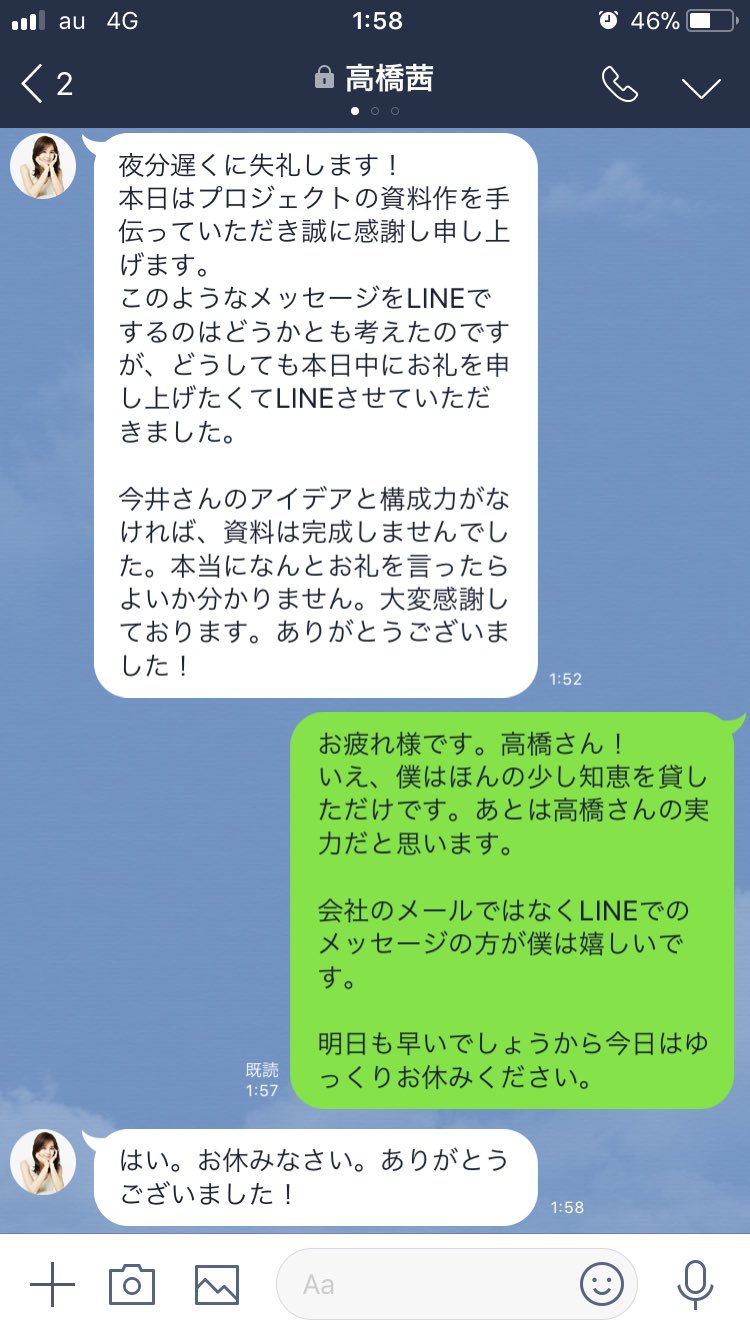Open the voice call icon for 高橋茜
Viewport: 750px width, 1334px height.
coord(619,84)
